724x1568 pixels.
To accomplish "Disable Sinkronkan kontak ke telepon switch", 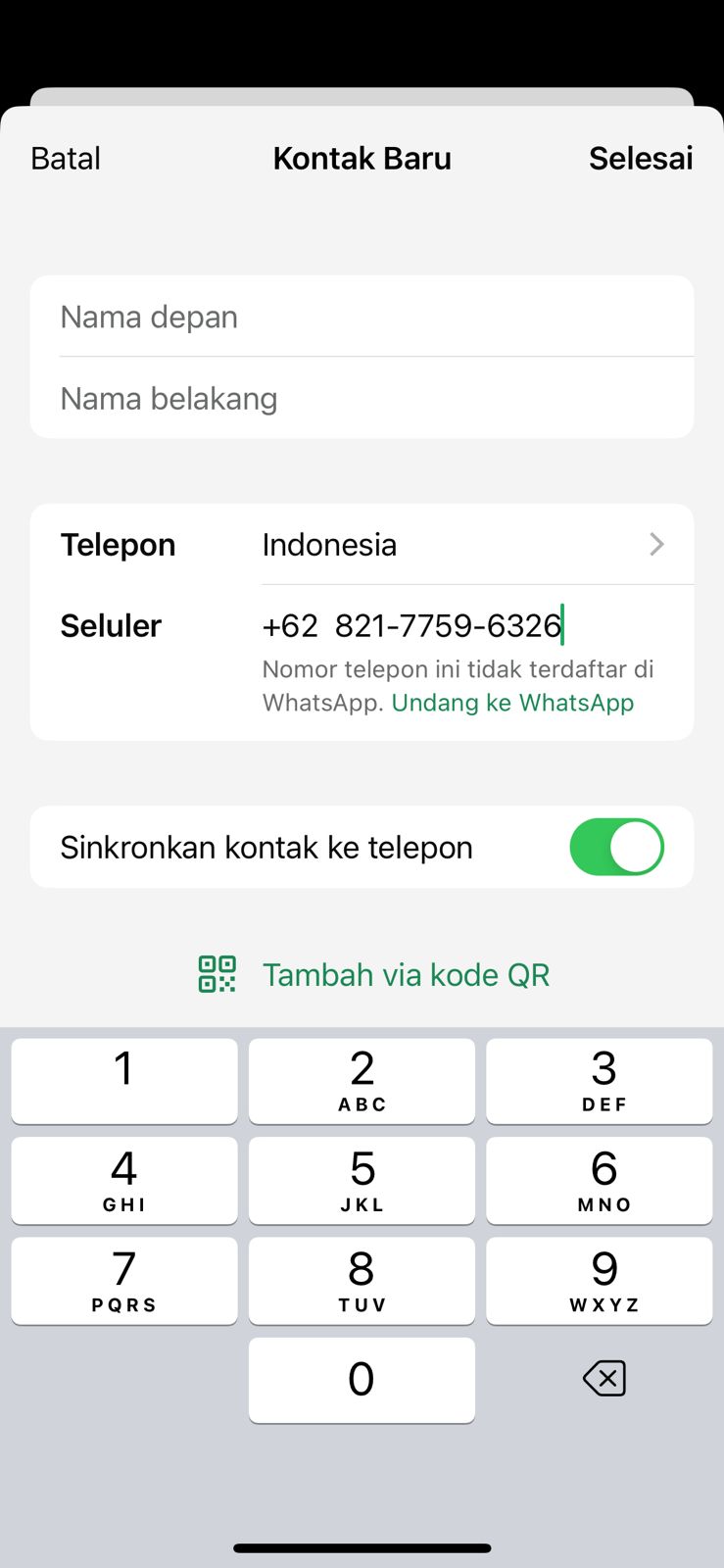I will click(616, 847).
